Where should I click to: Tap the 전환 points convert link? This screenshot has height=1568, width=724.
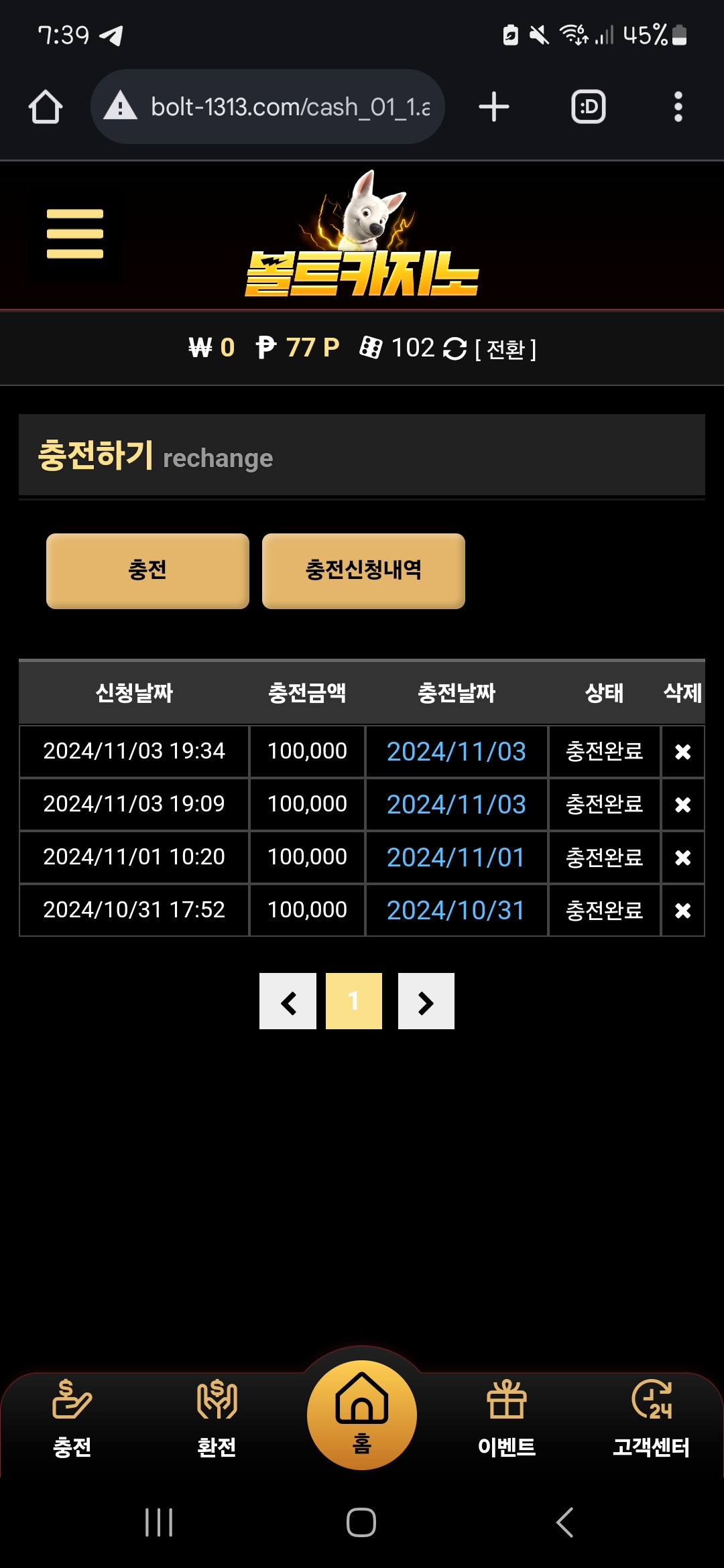[x=505, y=349]
